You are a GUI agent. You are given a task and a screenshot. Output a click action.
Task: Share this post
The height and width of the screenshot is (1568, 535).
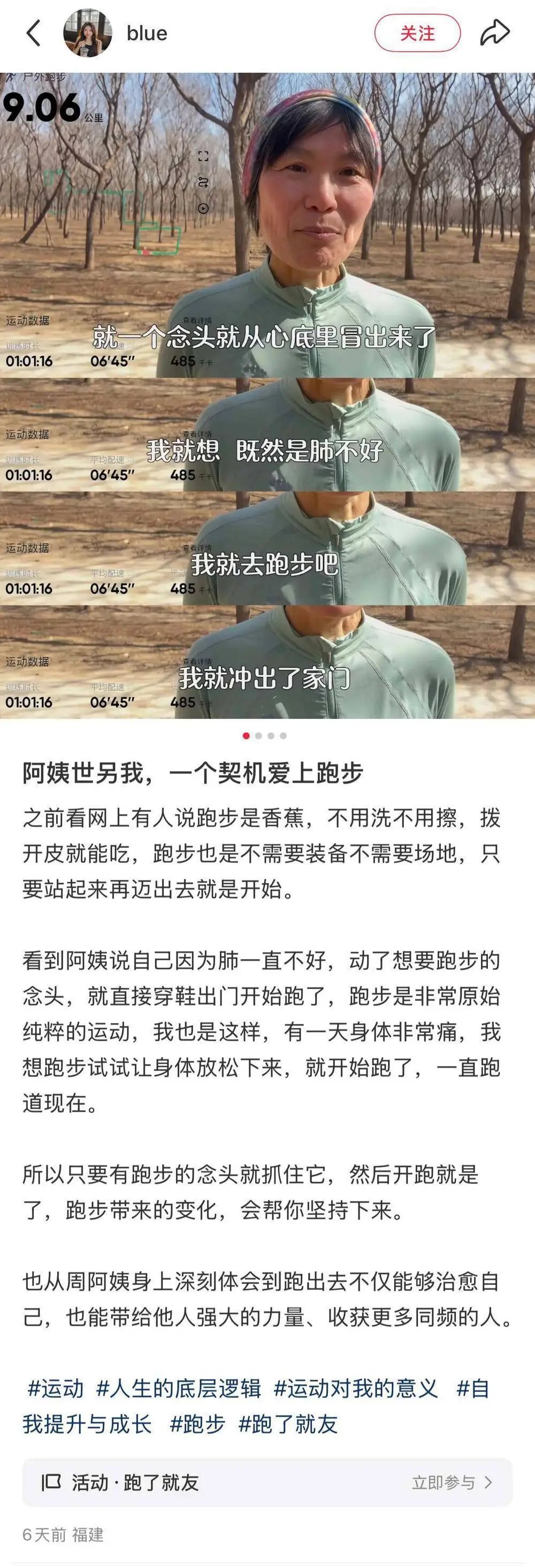coord(494,33)
